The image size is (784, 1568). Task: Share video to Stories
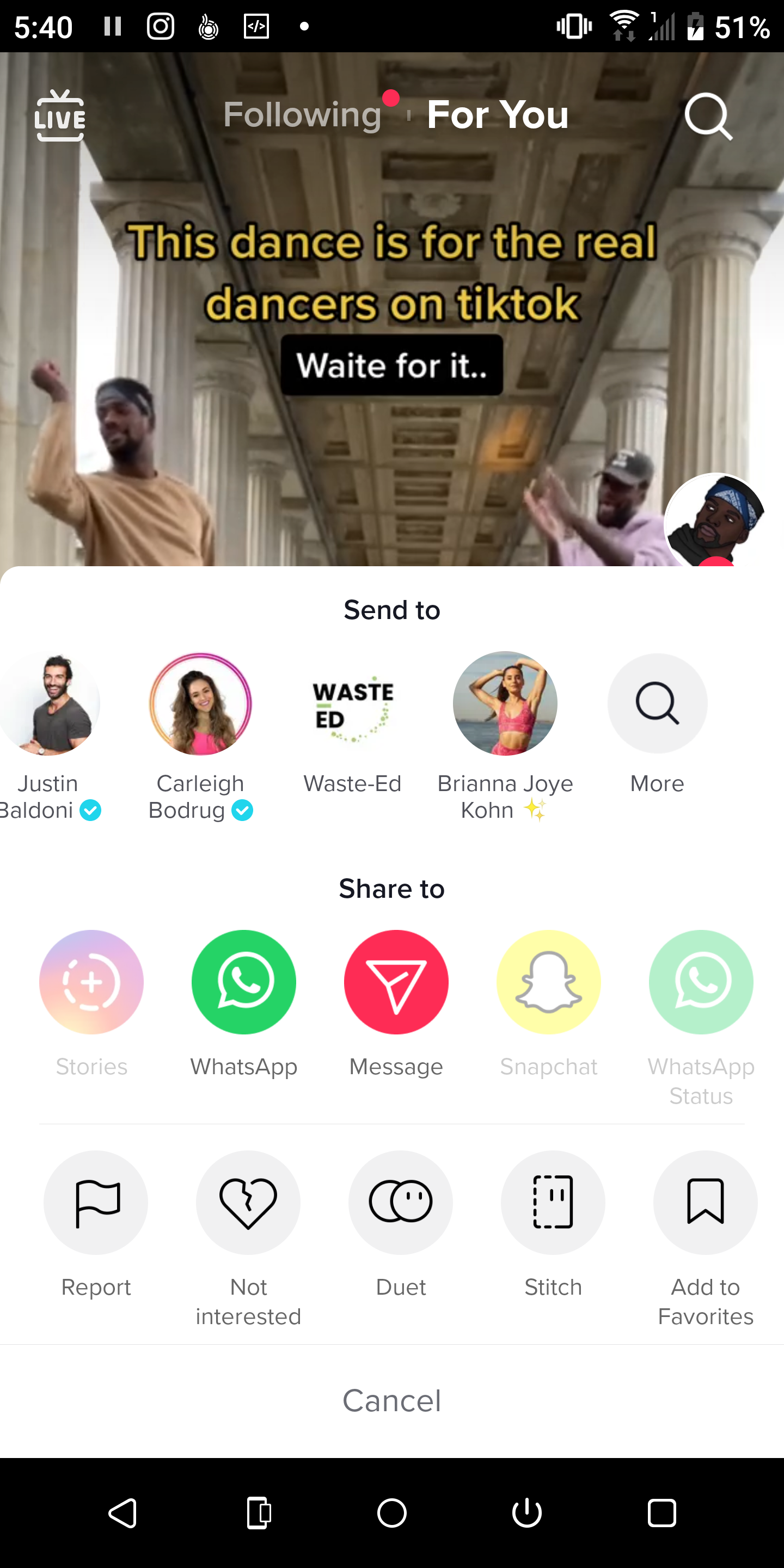91,982
